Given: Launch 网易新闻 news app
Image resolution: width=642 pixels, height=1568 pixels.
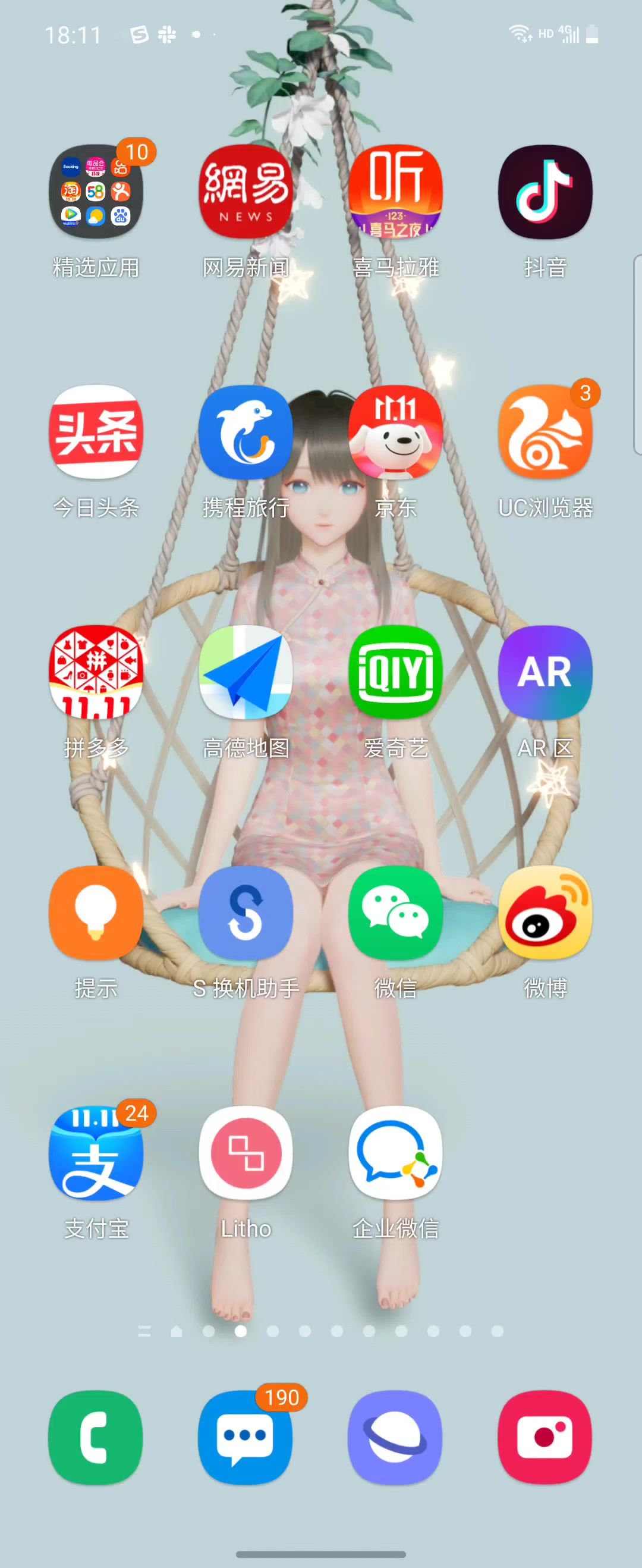Looking at the screenshot, I should pos(246,192).
